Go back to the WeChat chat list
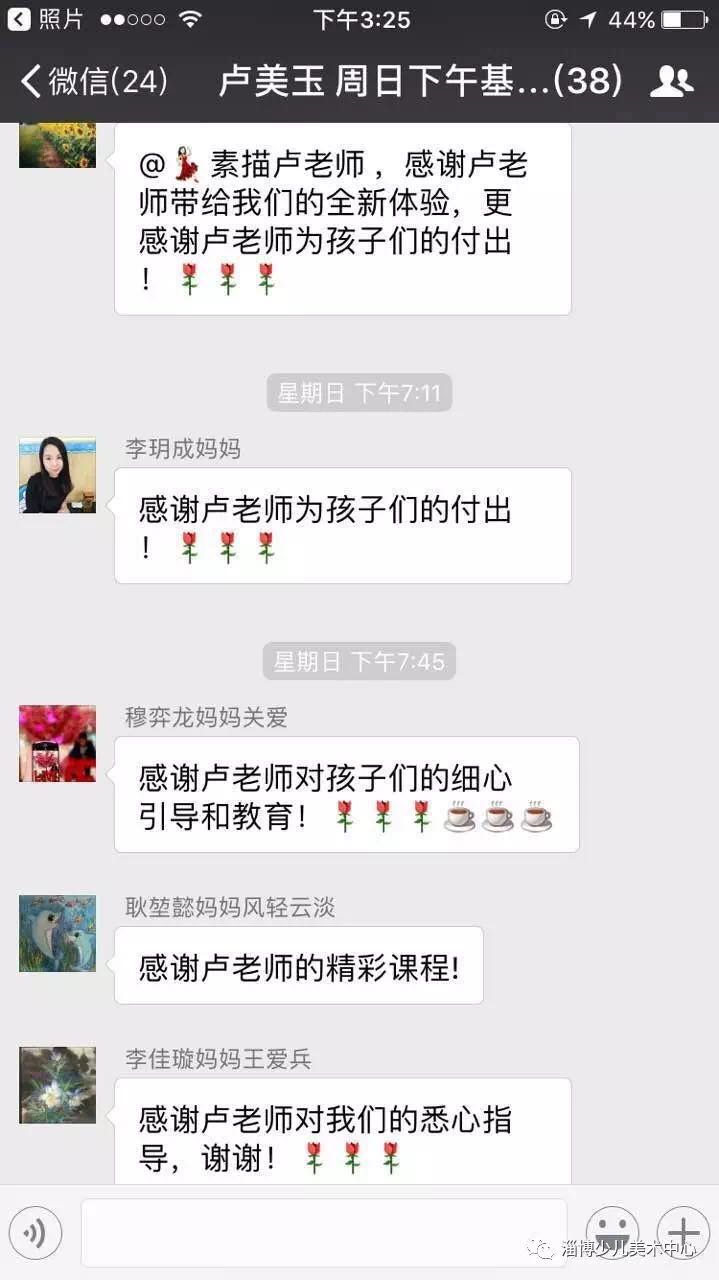Image resolution: width=719 pixels, height=1280 pixels. point(93,81)
